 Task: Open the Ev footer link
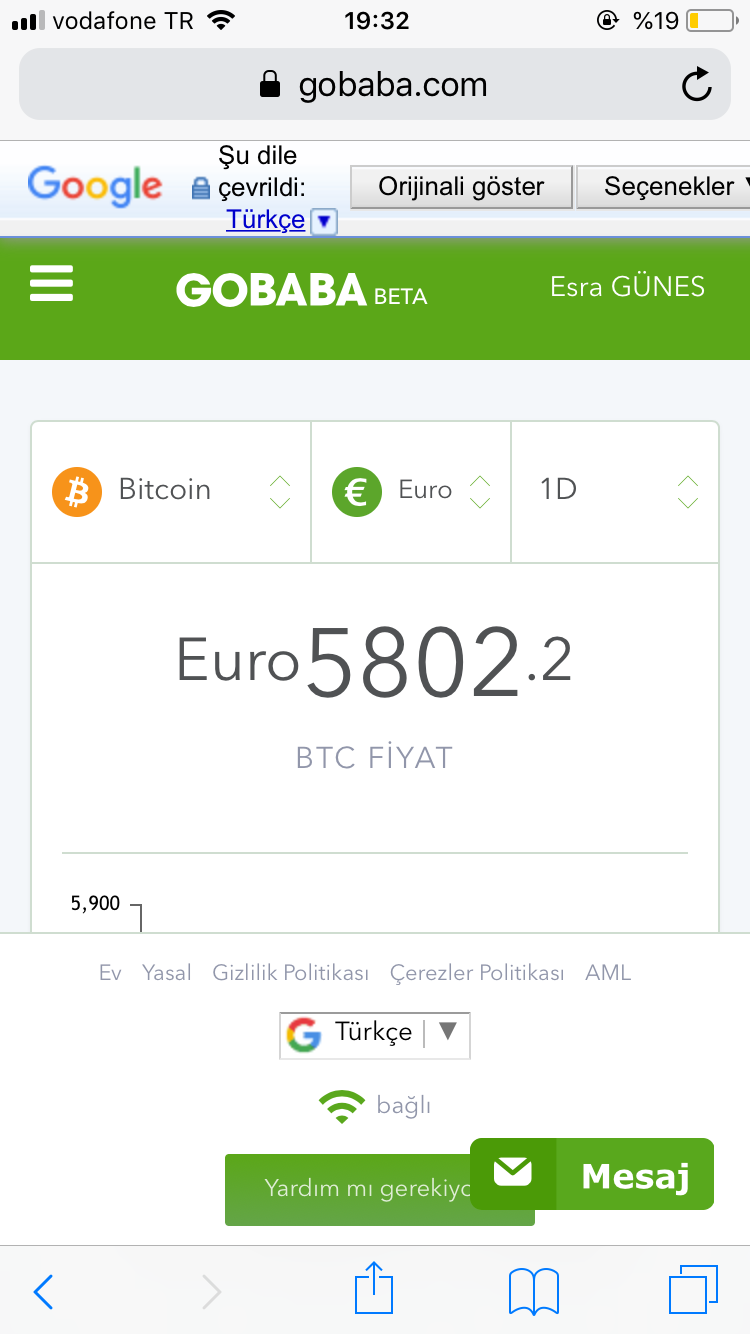110,973
